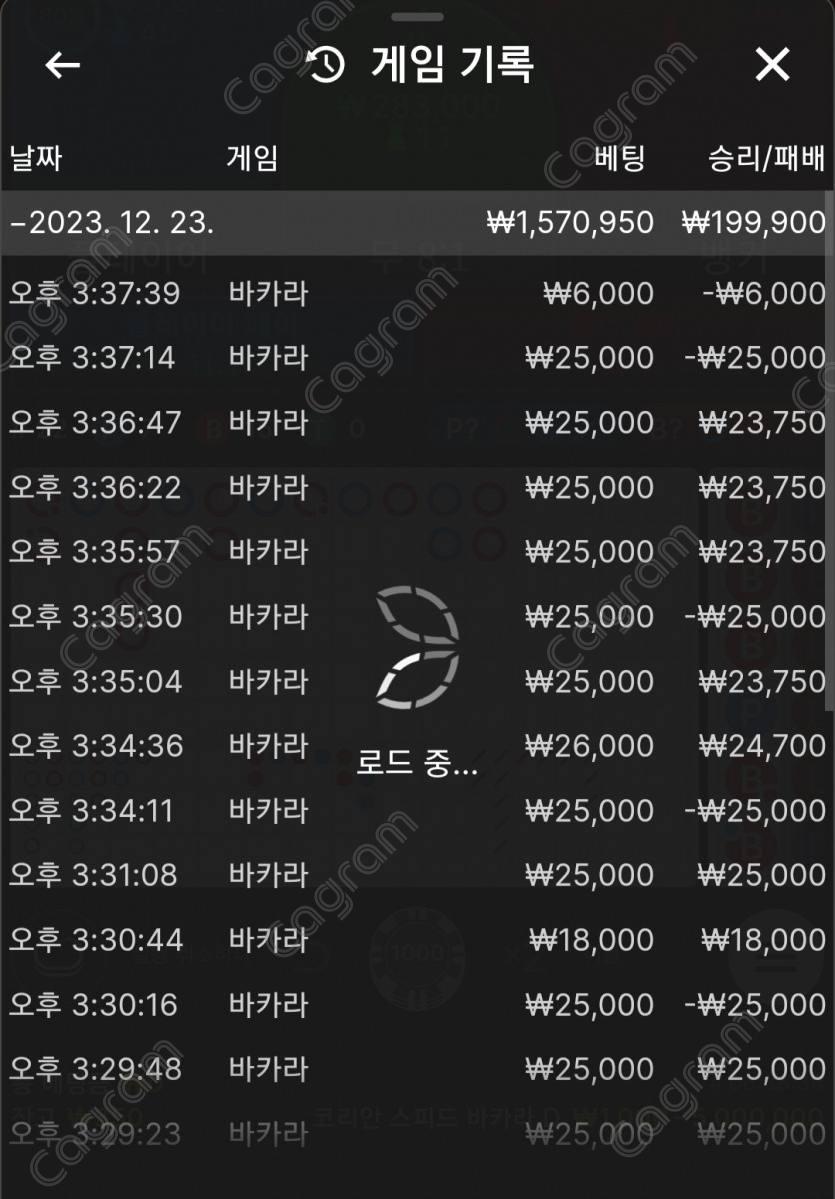
Task: Close the game history panel
Action: click(772, 65)
